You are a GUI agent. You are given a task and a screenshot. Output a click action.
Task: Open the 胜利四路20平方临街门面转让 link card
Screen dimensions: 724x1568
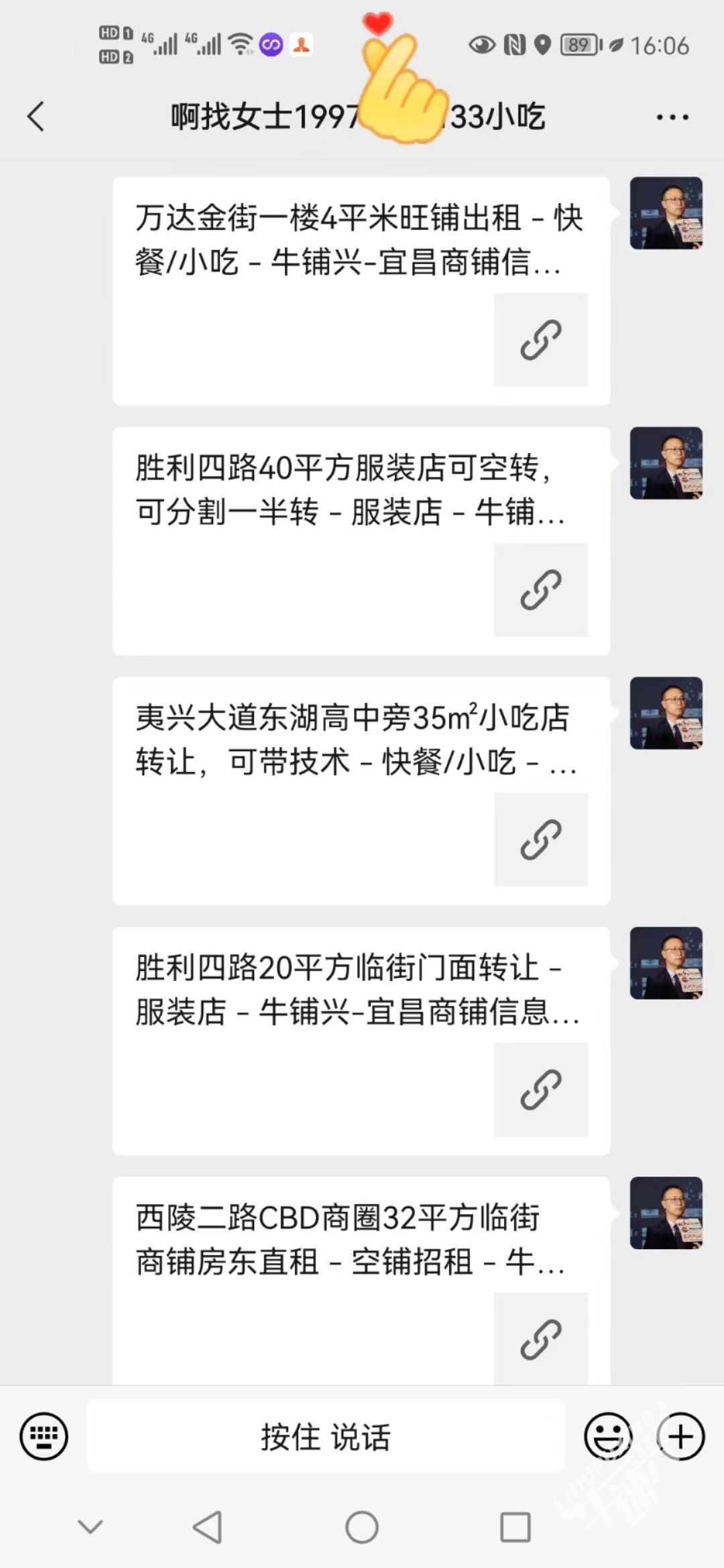(361, 1041)
